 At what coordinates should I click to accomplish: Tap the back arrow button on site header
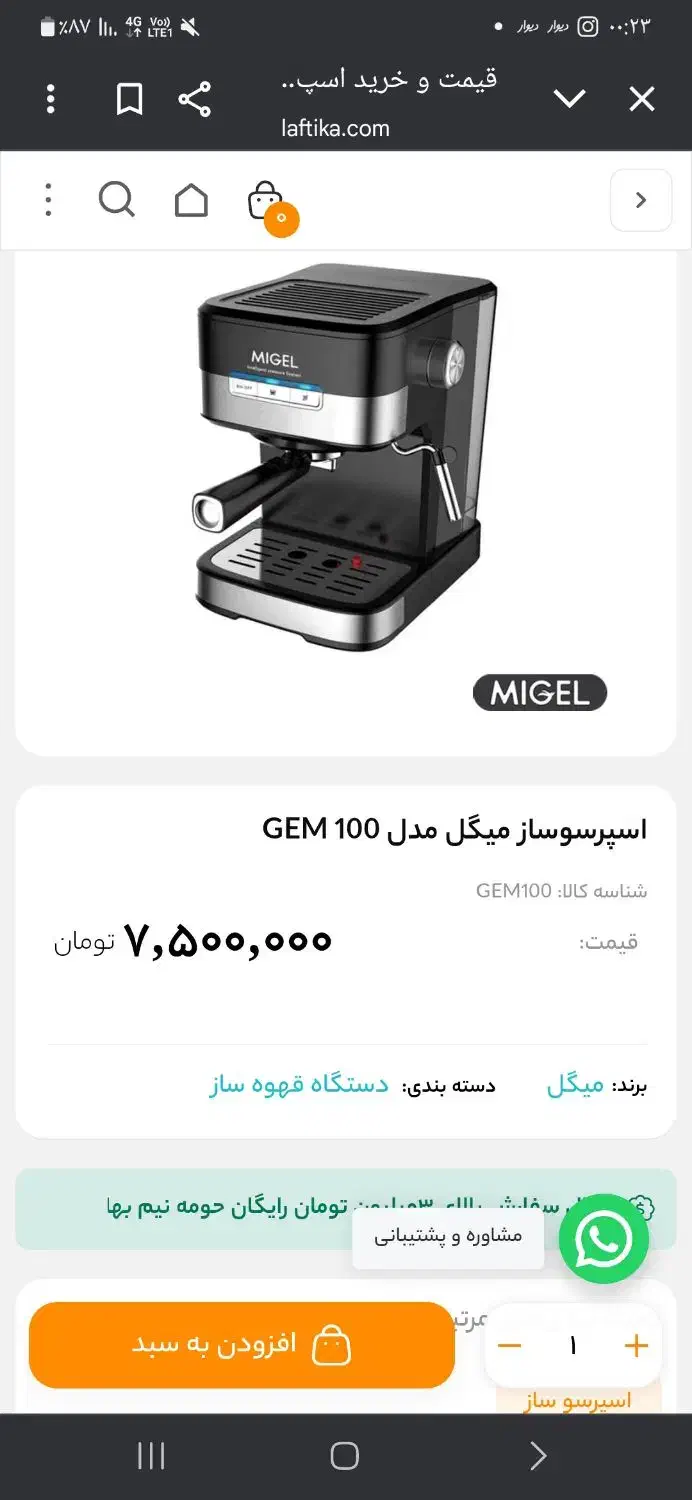(x=641, y=201)
